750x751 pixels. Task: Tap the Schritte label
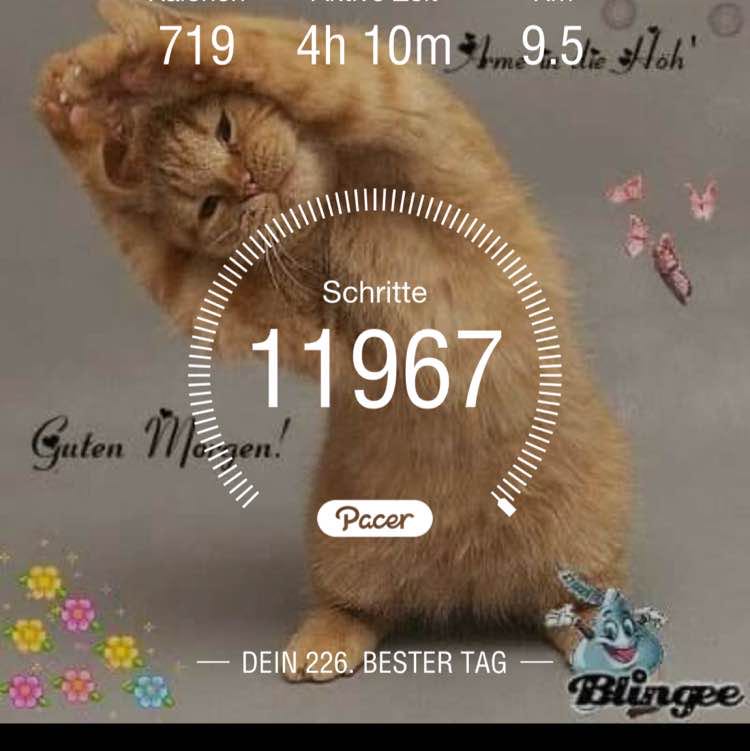click(x=375, y=294)
